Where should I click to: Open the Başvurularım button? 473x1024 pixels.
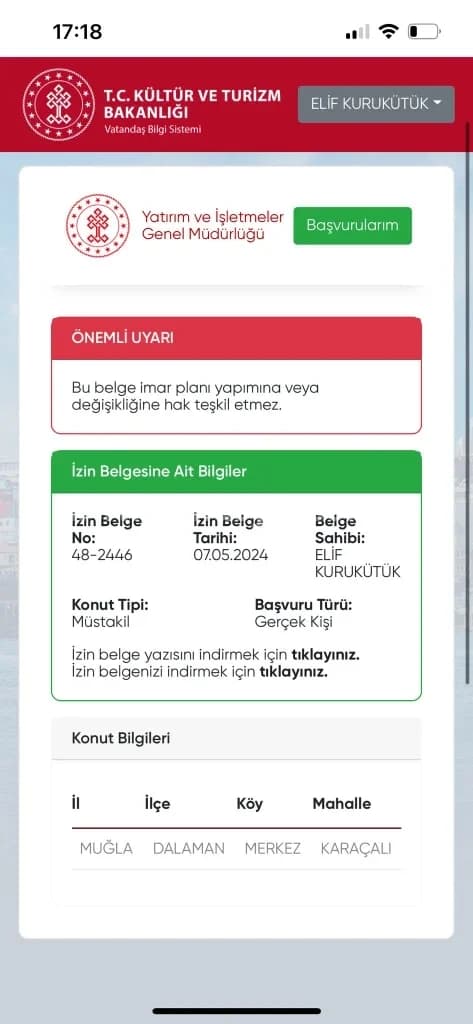coord(352,225)
